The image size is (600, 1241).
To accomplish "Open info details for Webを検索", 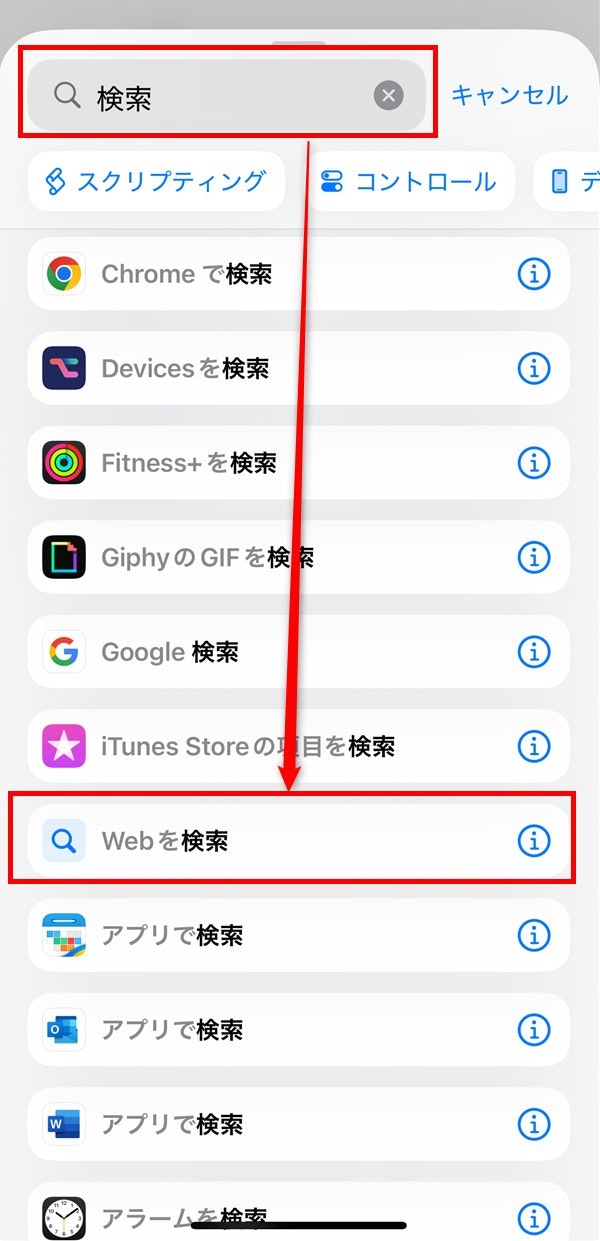I will pos(534,841).
